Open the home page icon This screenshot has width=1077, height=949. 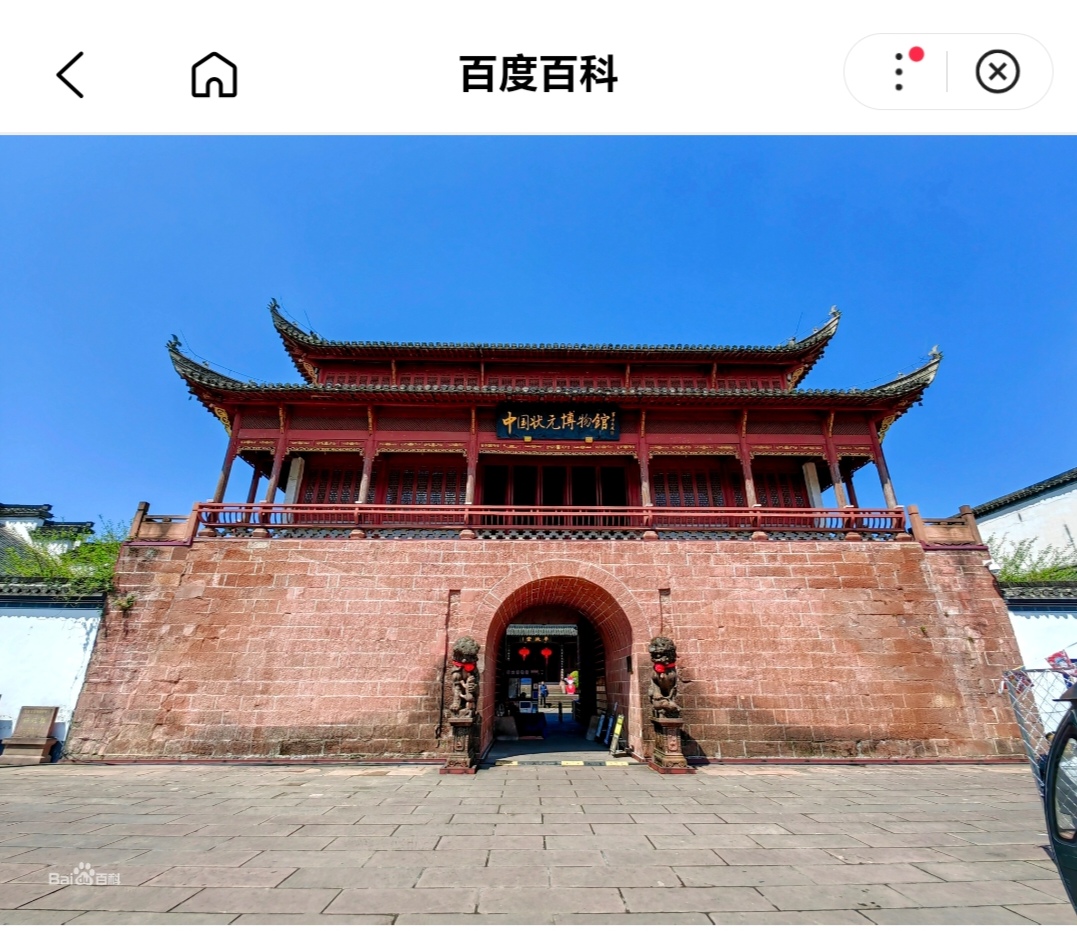coord(214,75)
